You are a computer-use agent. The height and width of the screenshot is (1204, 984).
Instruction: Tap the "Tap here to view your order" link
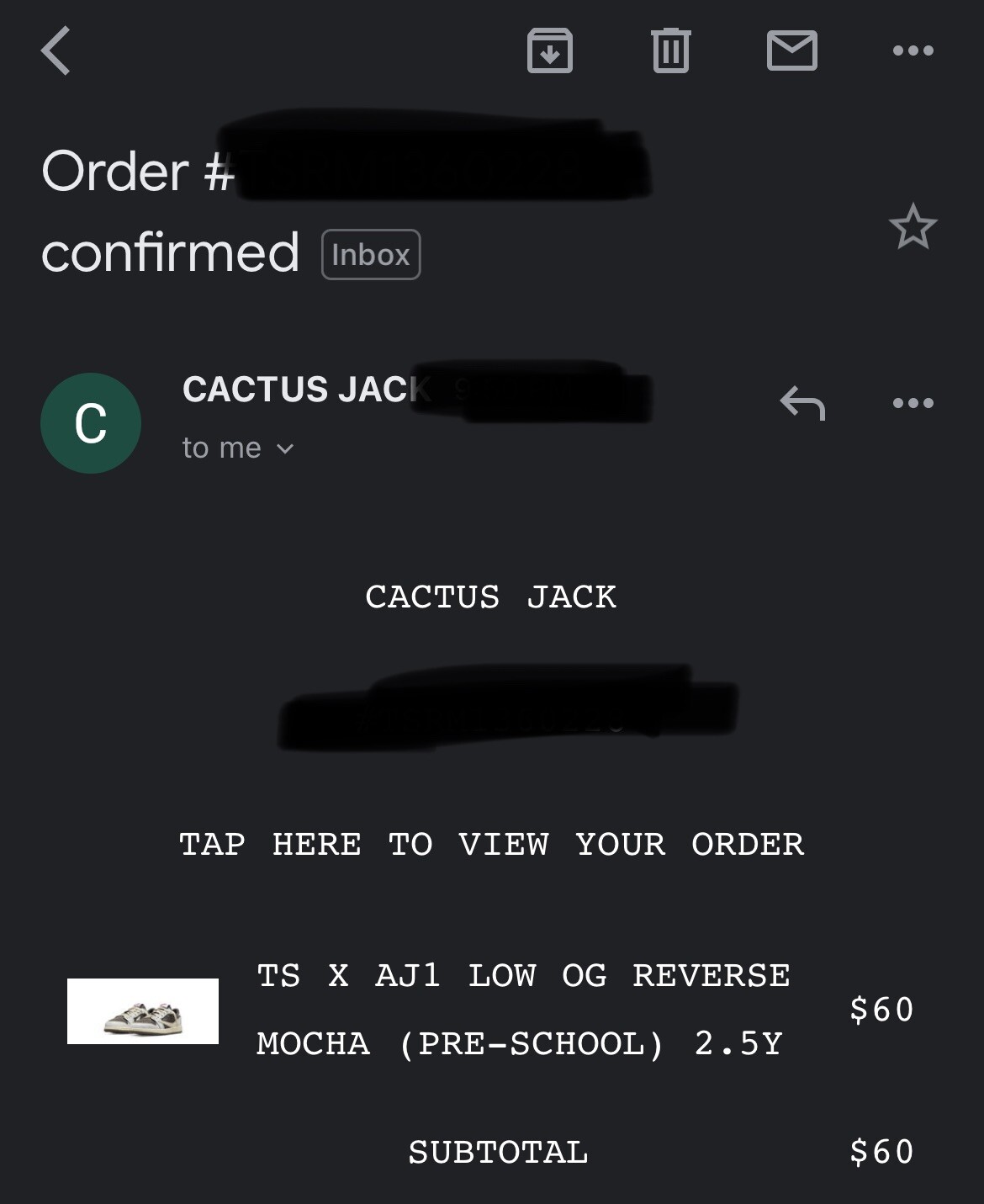point(491,844)
